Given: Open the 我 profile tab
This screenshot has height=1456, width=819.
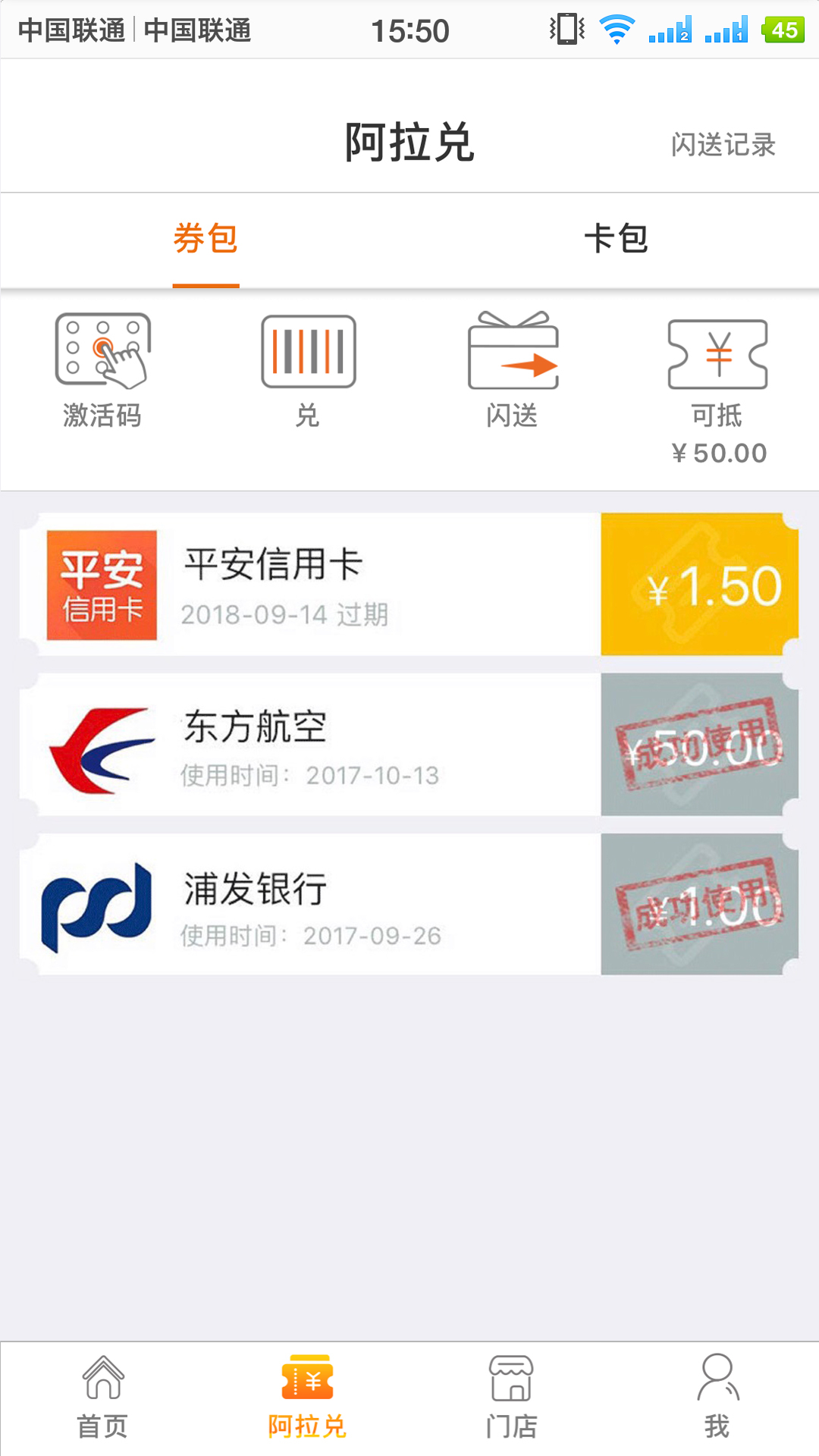Looking at the screenshot, I should [717, 1398].
